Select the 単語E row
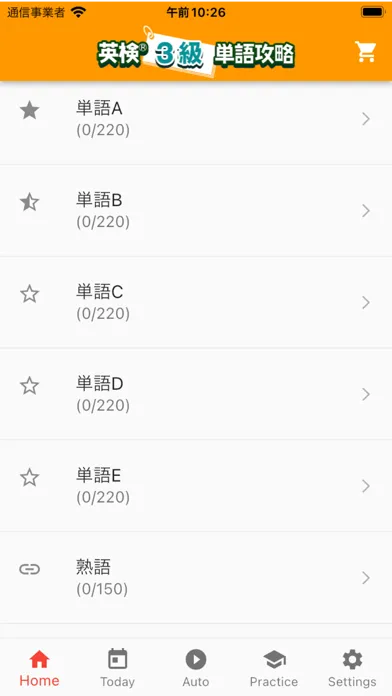392x696 pixels. pyautogui.click(x=196, y=486)
